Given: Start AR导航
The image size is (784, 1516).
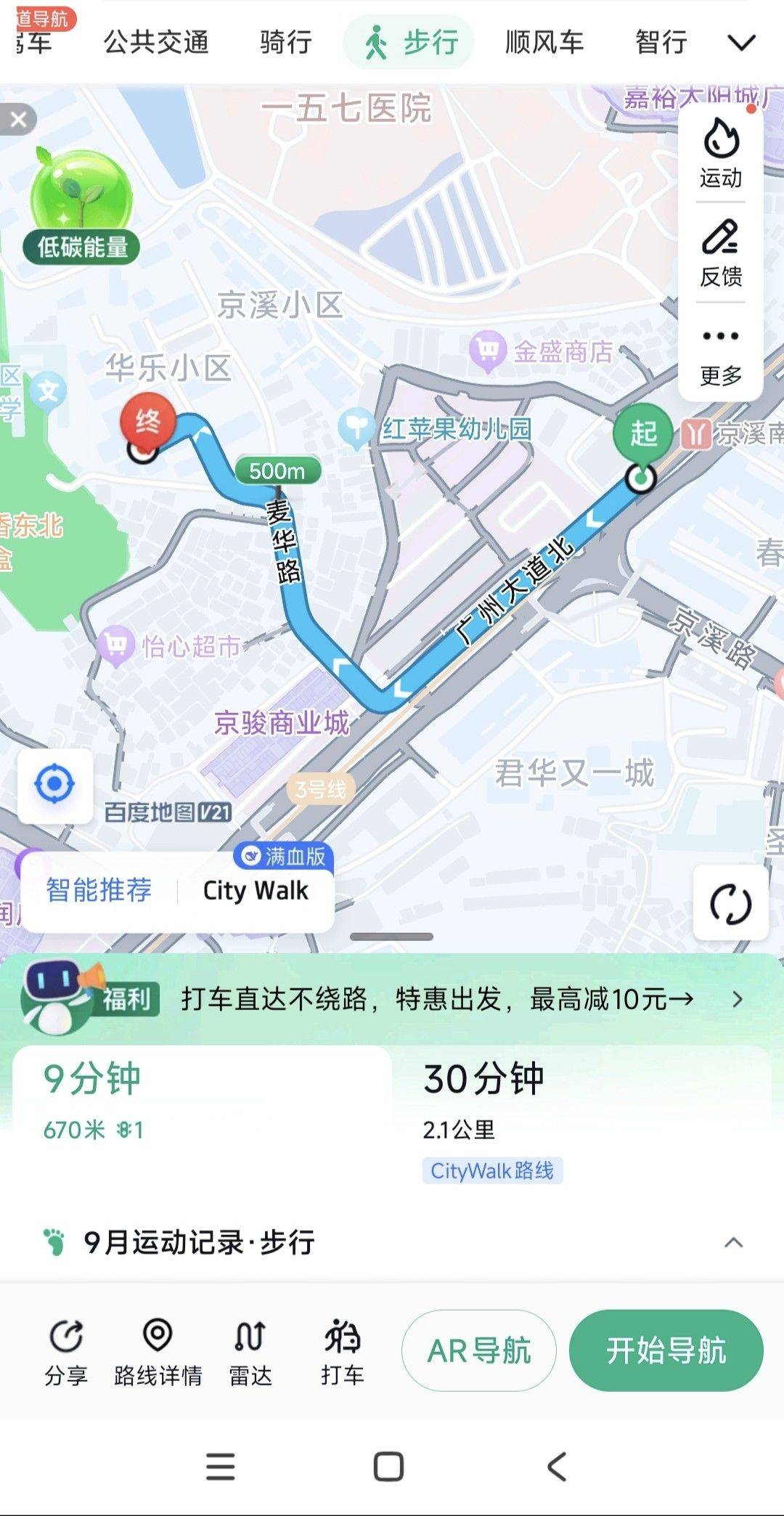Looking at the screenshot, I should [479, 1351].
